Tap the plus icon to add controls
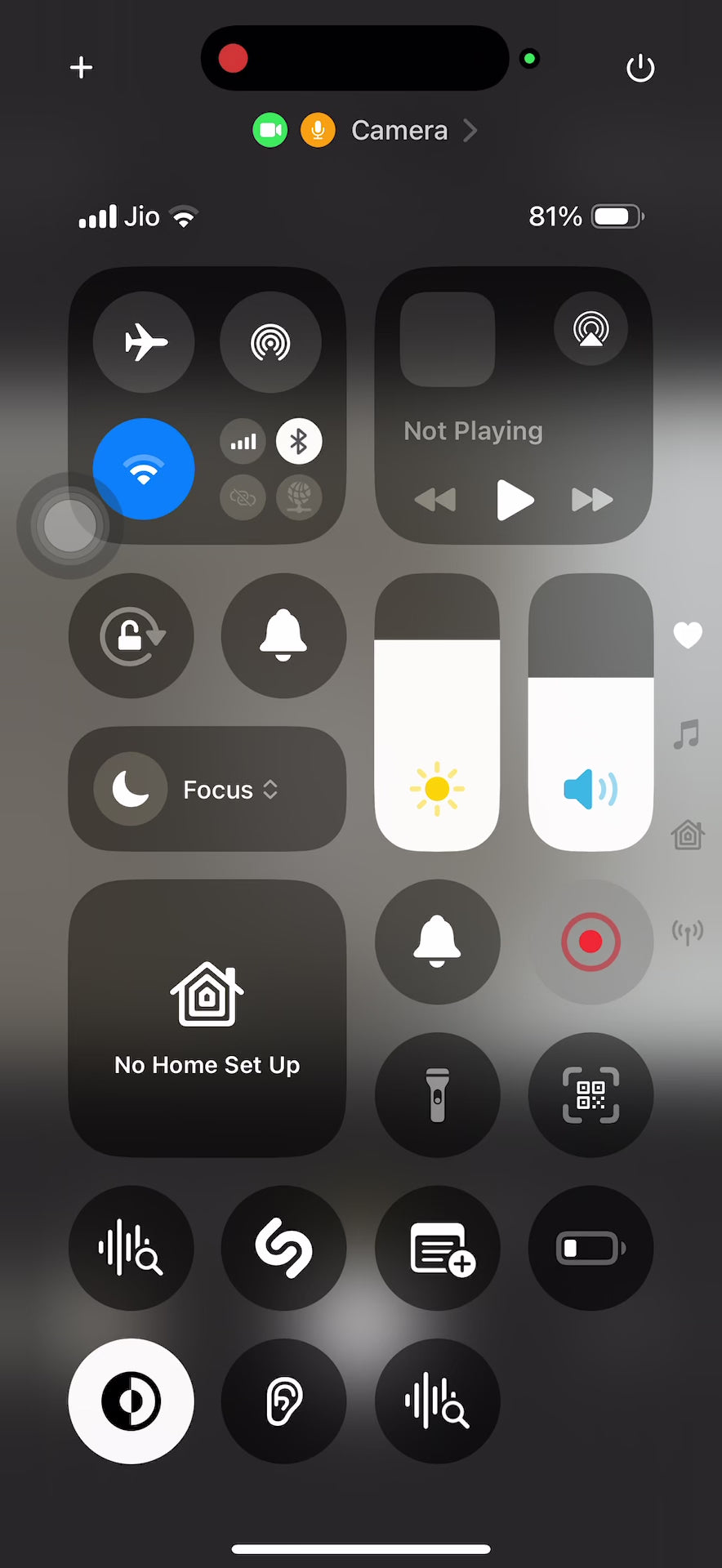The height and width of the screenshot is (1568, 722). (x=81, y=68)
